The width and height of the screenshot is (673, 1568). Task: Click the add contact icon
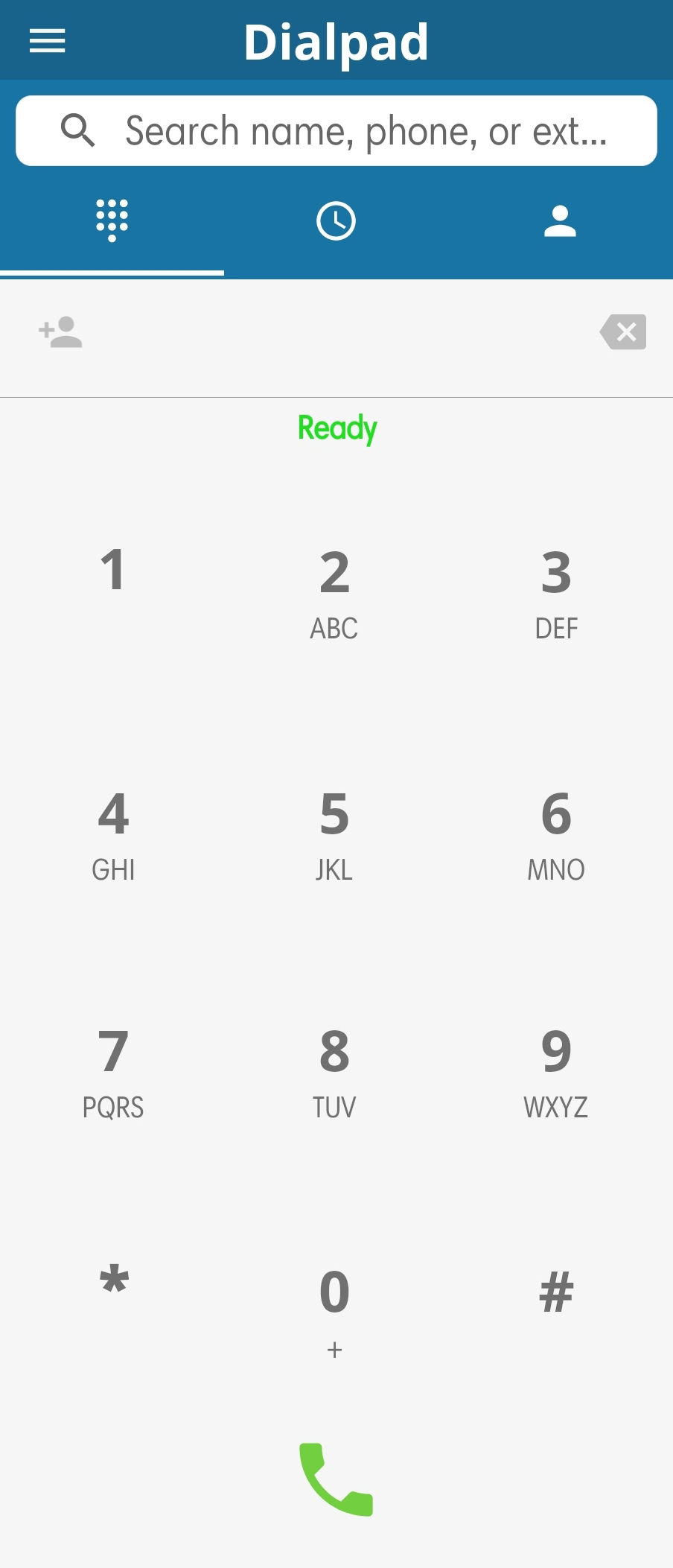pos(60,331)
